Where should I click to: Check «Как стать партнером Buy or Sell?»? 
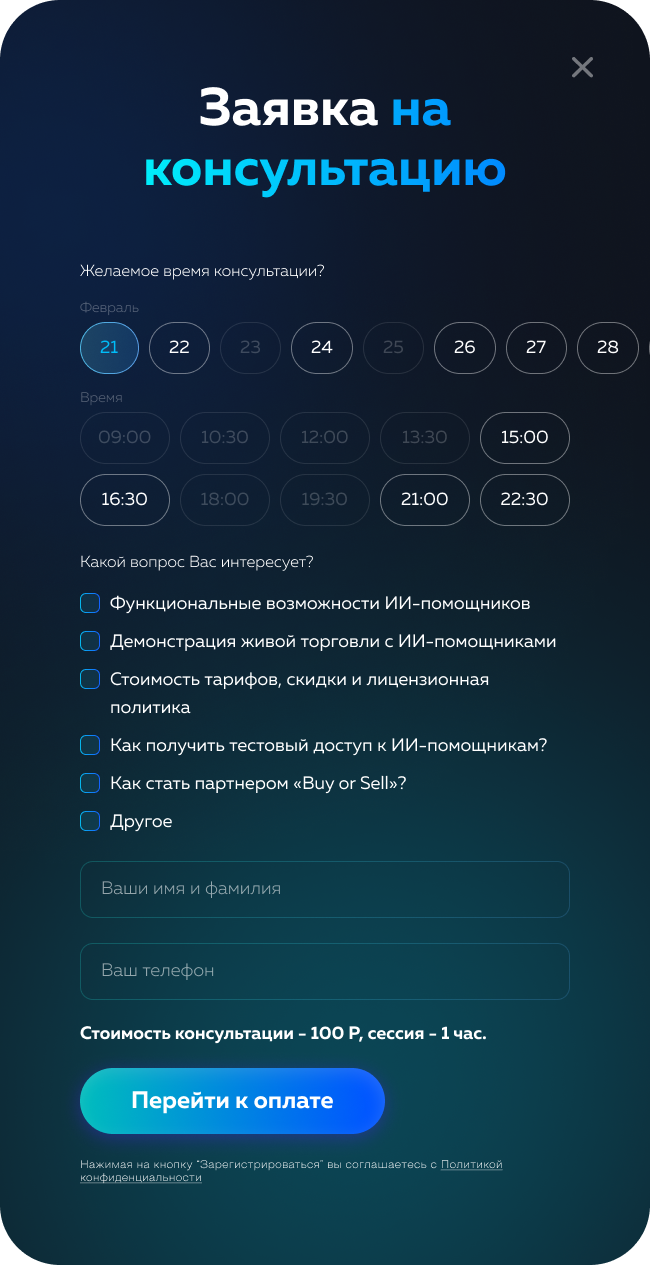90,783
